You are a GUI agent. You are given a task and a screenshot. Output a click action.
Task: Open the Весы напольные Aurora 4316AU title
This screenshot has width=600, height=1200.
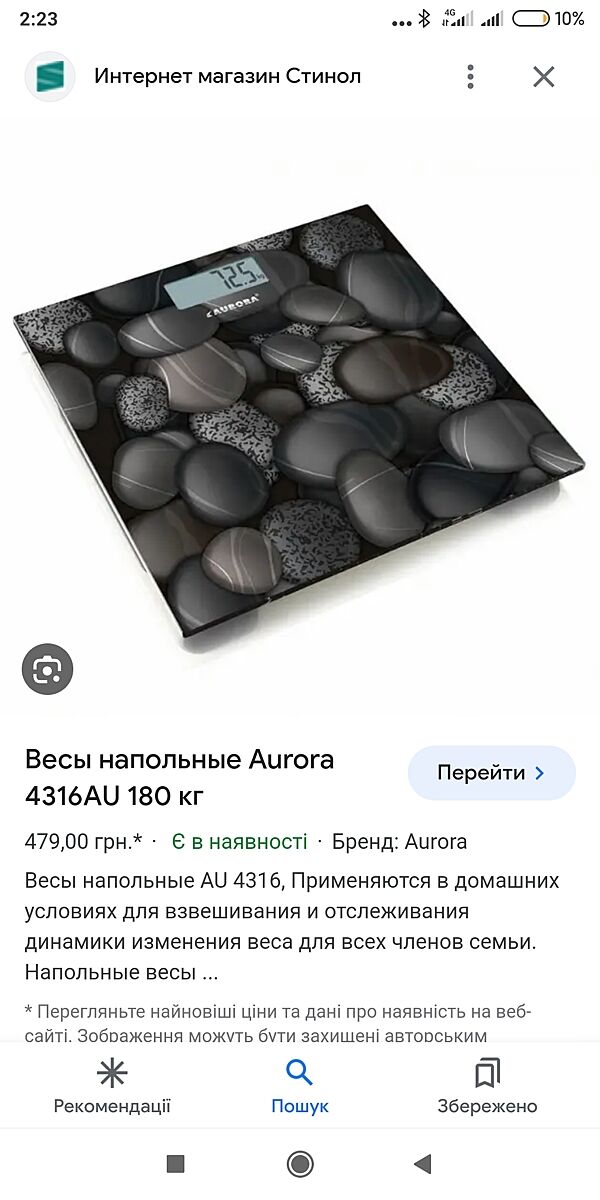pos(180,778)
